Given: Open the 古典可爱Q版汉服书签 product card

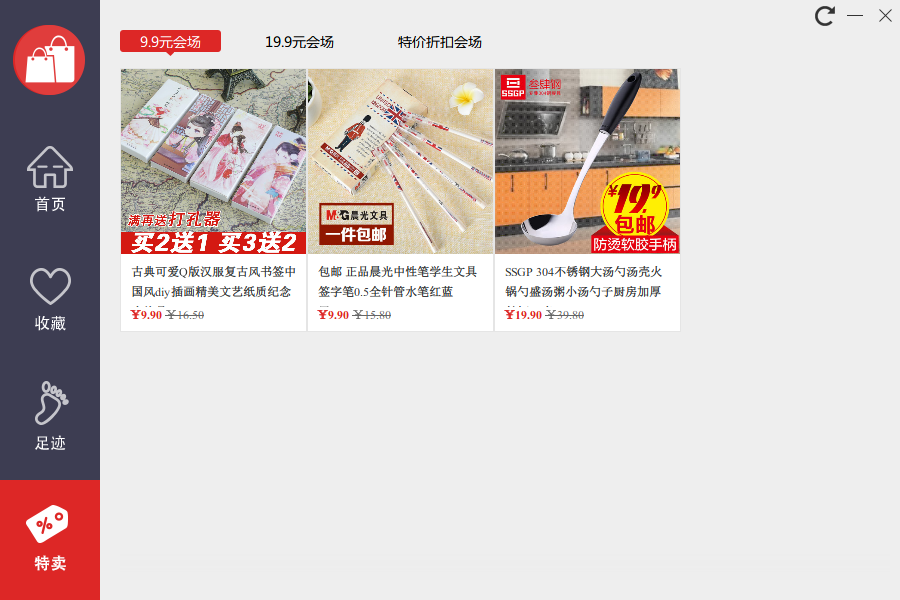Looking at the screenshot, I should (x=213, y=200).
